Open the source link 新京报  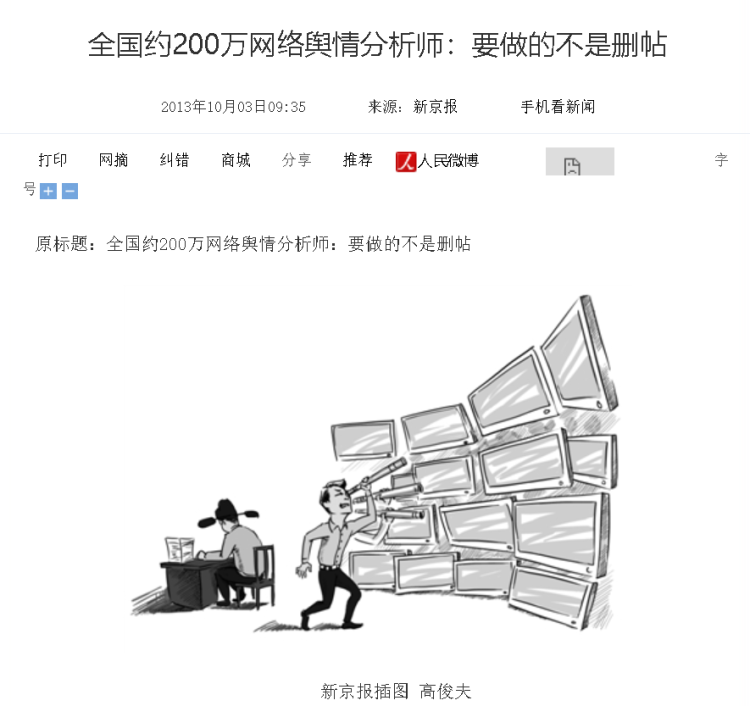[x=435, y=107]
